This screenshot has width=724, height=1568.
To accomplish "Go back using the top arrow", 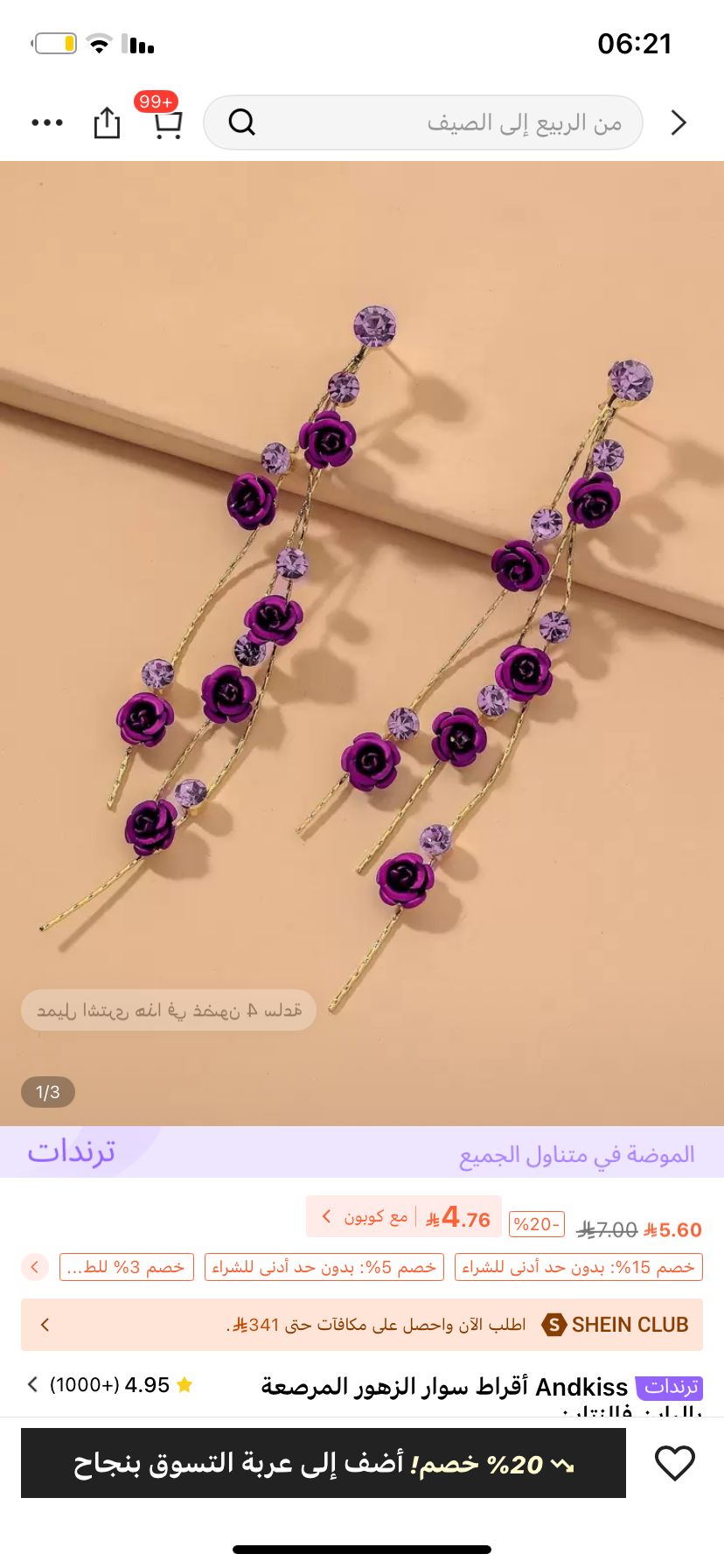I will pyautogui.click(x=679, y=122).
